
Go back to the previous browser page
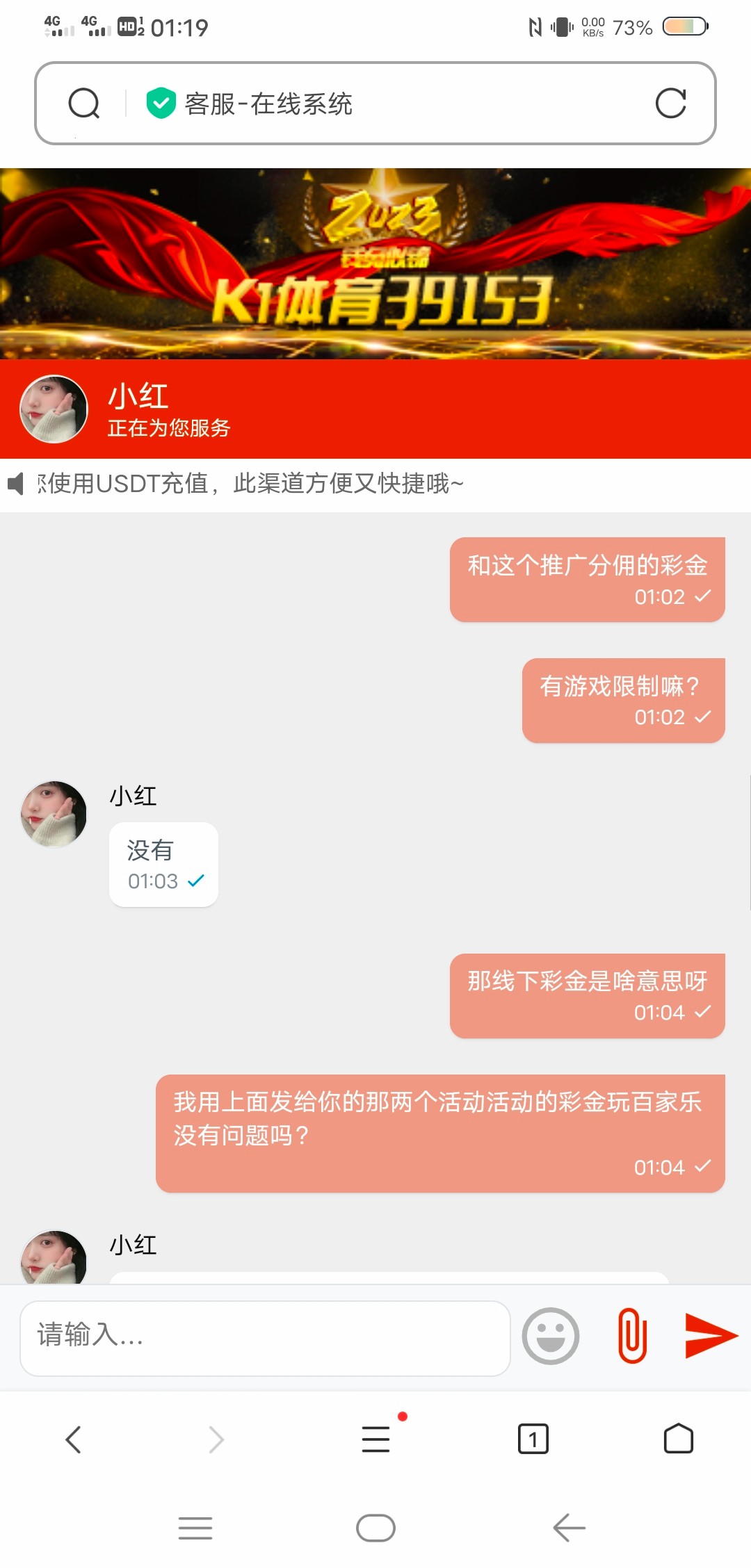(x=74, y=1439)
